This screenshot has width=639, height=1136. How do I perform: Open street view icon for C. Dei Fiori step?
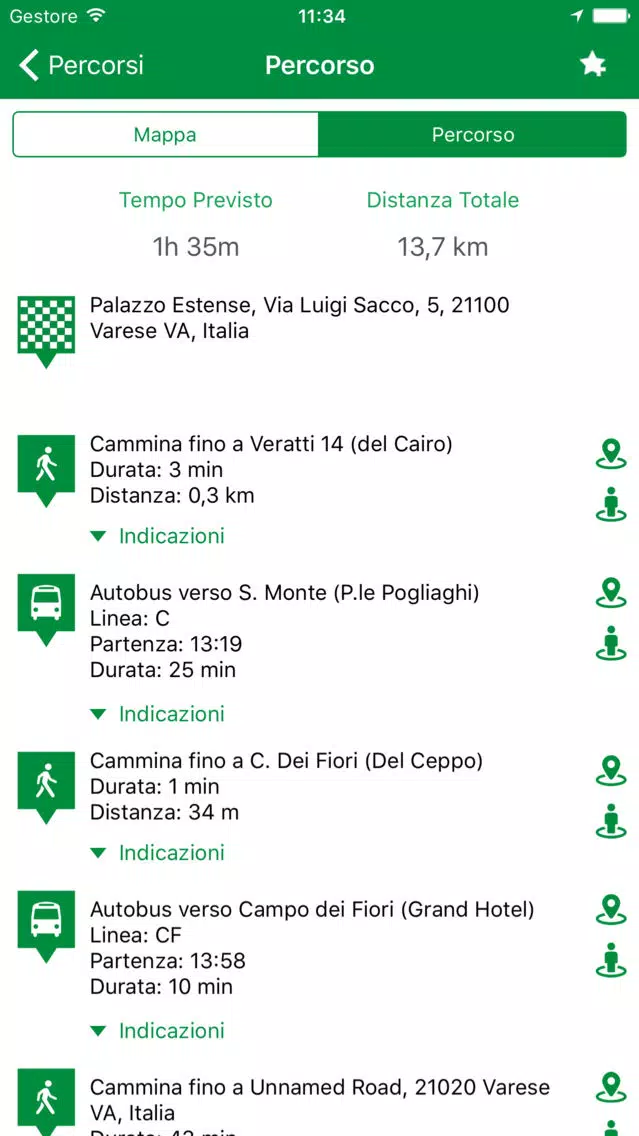coord(611,821)
